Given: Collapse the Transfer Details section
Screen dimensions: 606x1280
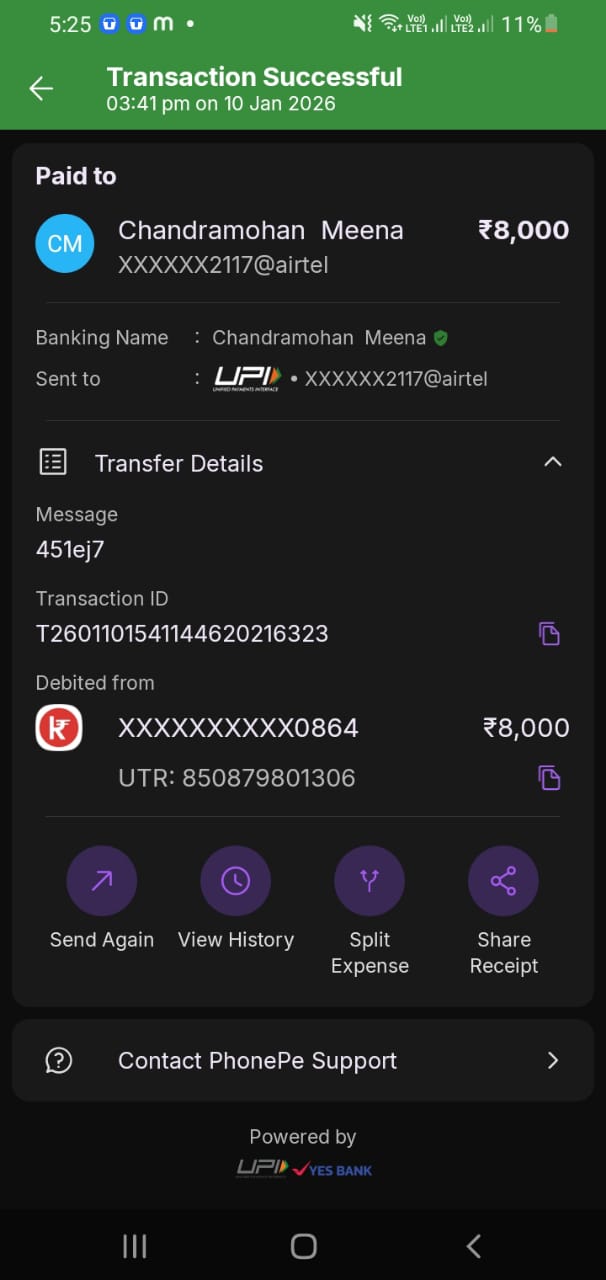Looking at the screenshot, I should [x=552, y=462].
